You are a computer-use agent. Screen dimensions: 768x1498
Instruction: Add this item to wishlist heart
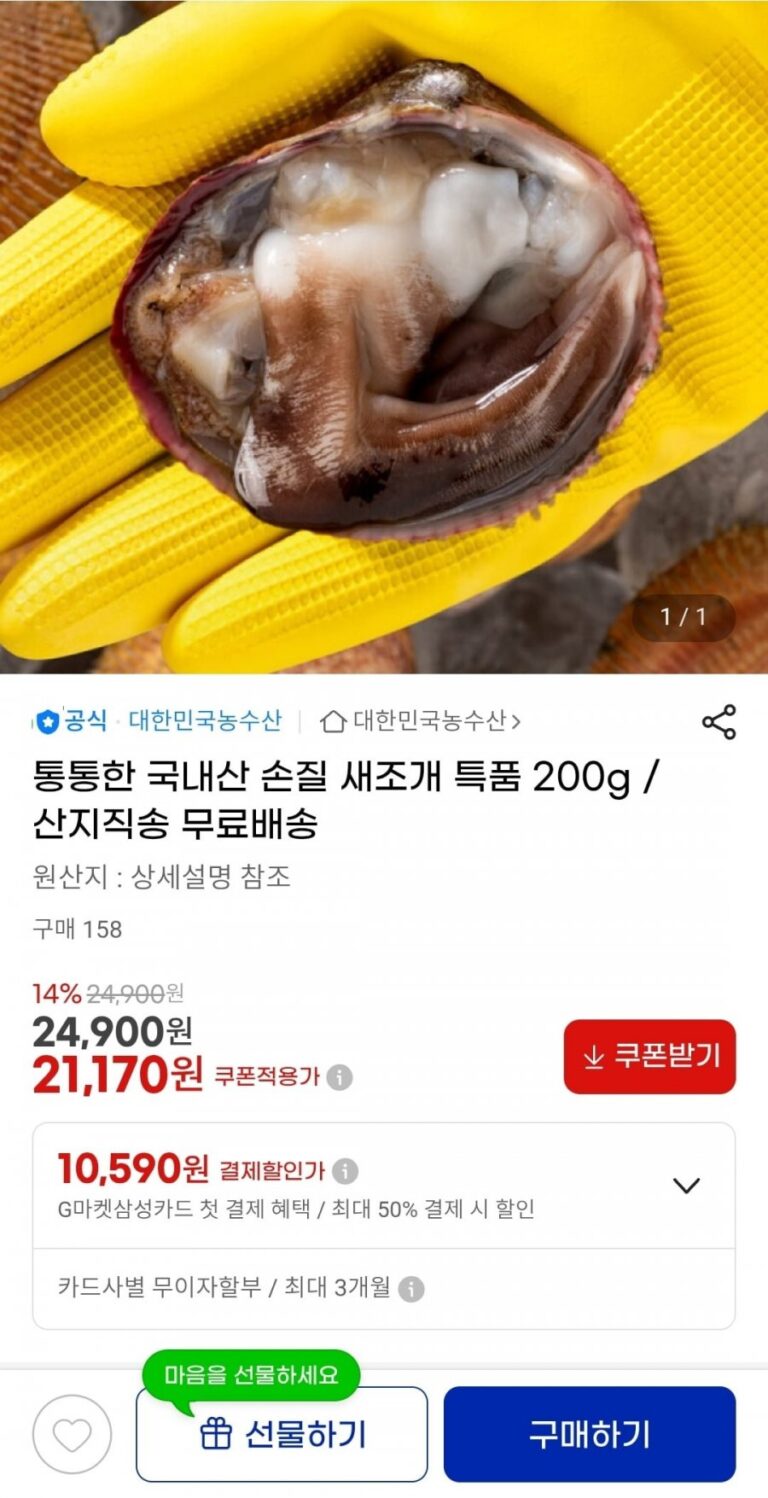click(x=72, y=1435)
